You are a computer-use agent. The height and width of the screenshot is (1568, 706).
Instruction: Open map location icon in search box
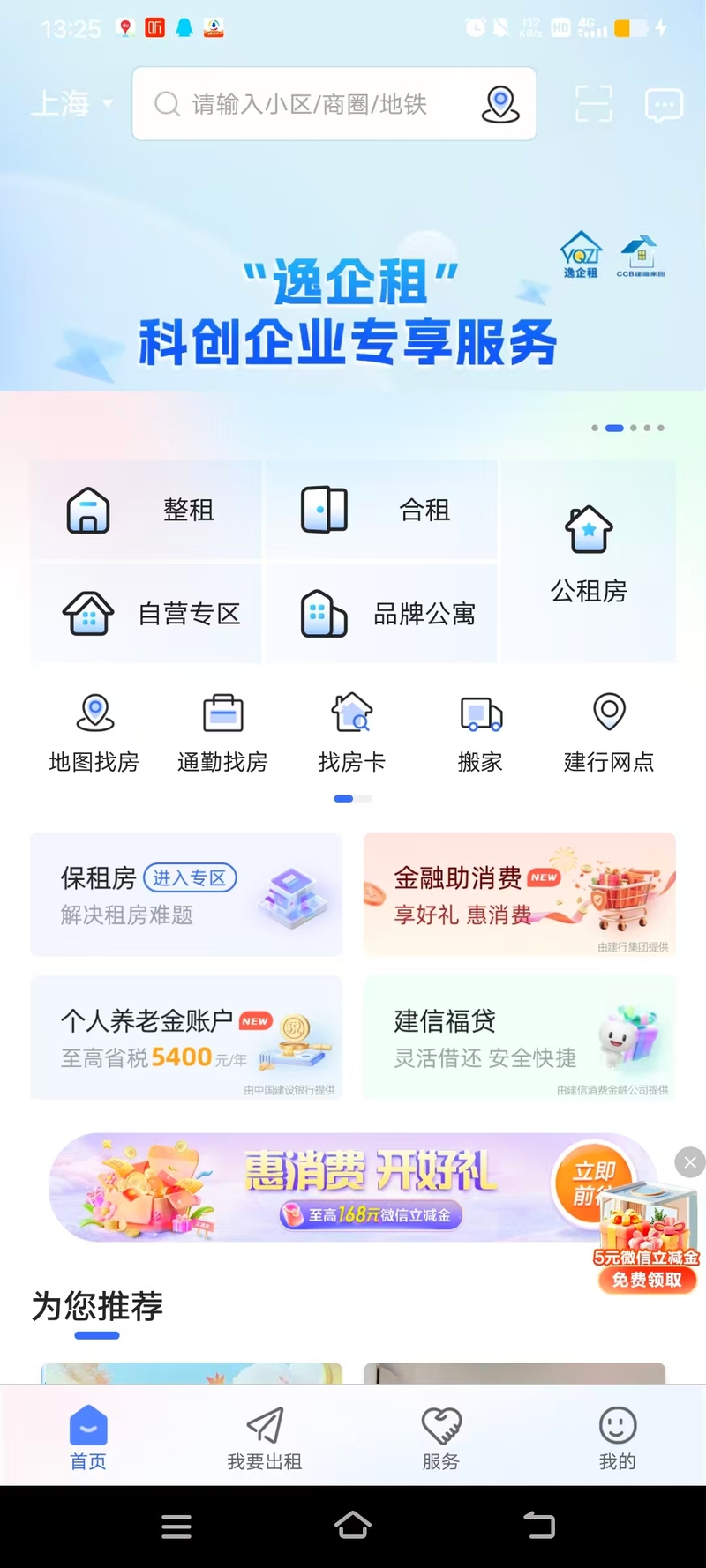[500, 104]
